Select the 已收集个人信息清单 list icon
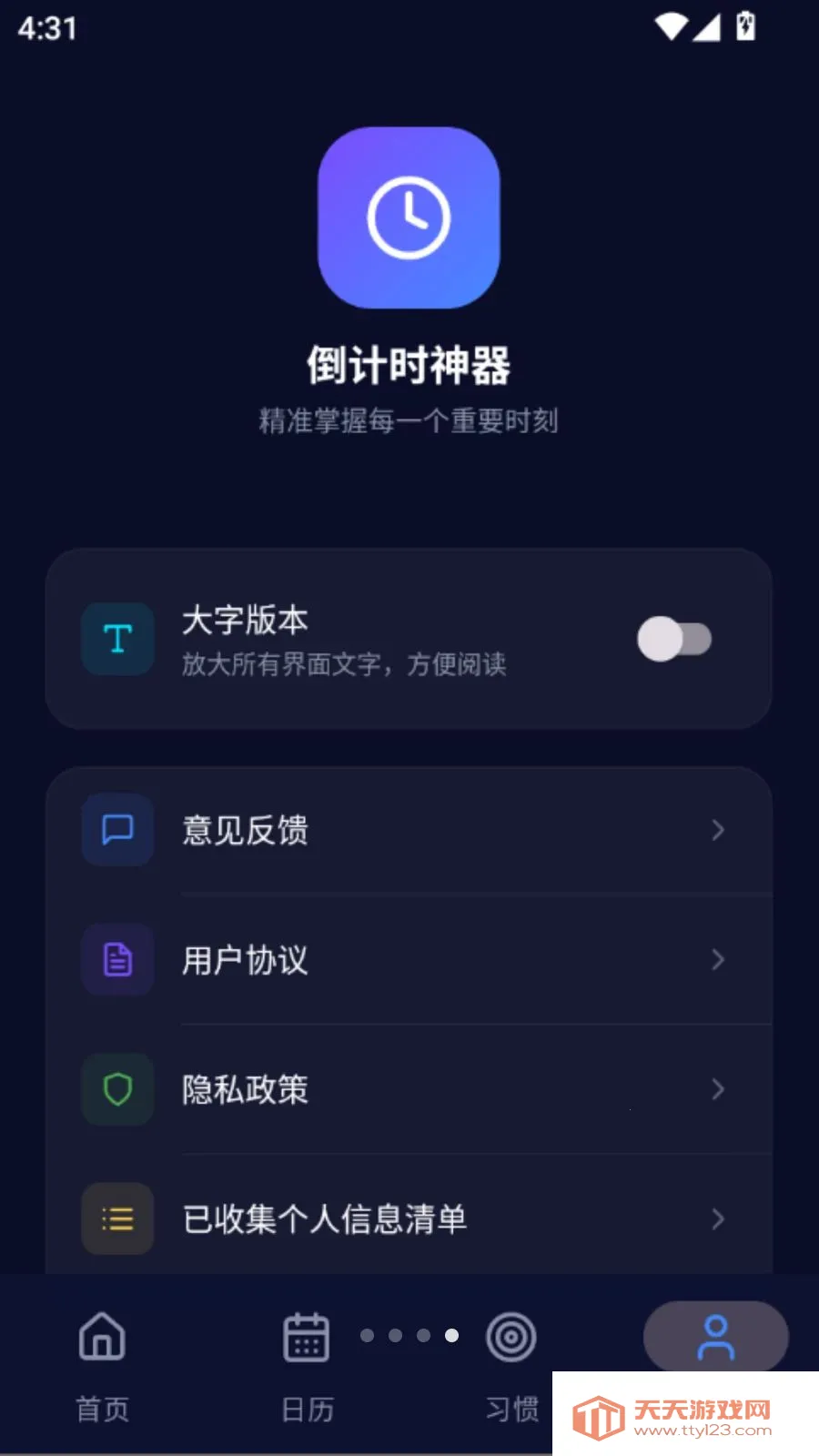Image resolution: width=819 pixels, height=1456 pixels. click(116, 1219)
